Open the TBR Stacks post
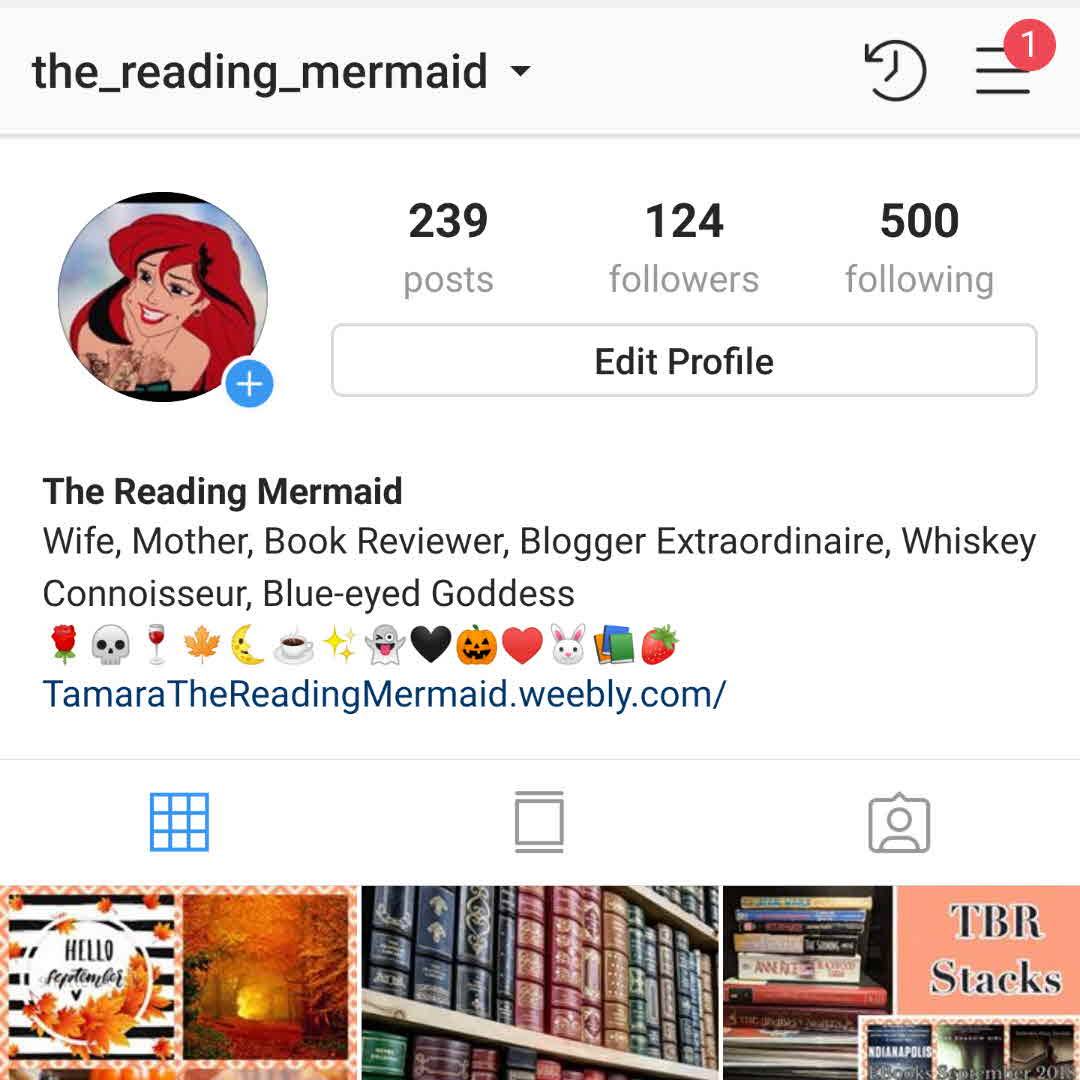1080x1080 pixels. (901, 982)
